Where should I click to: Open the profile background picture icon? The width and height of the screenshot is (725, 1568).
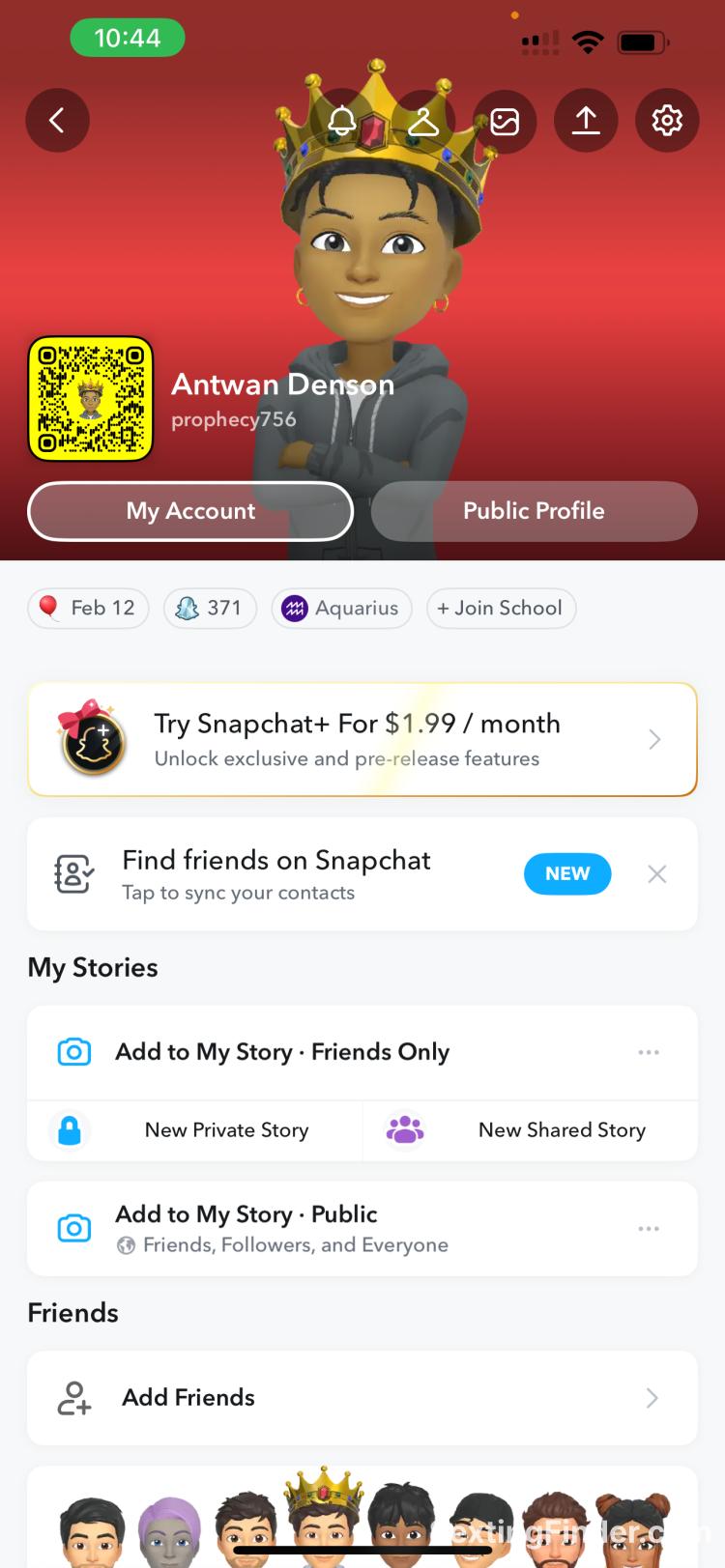coord(505,121)
